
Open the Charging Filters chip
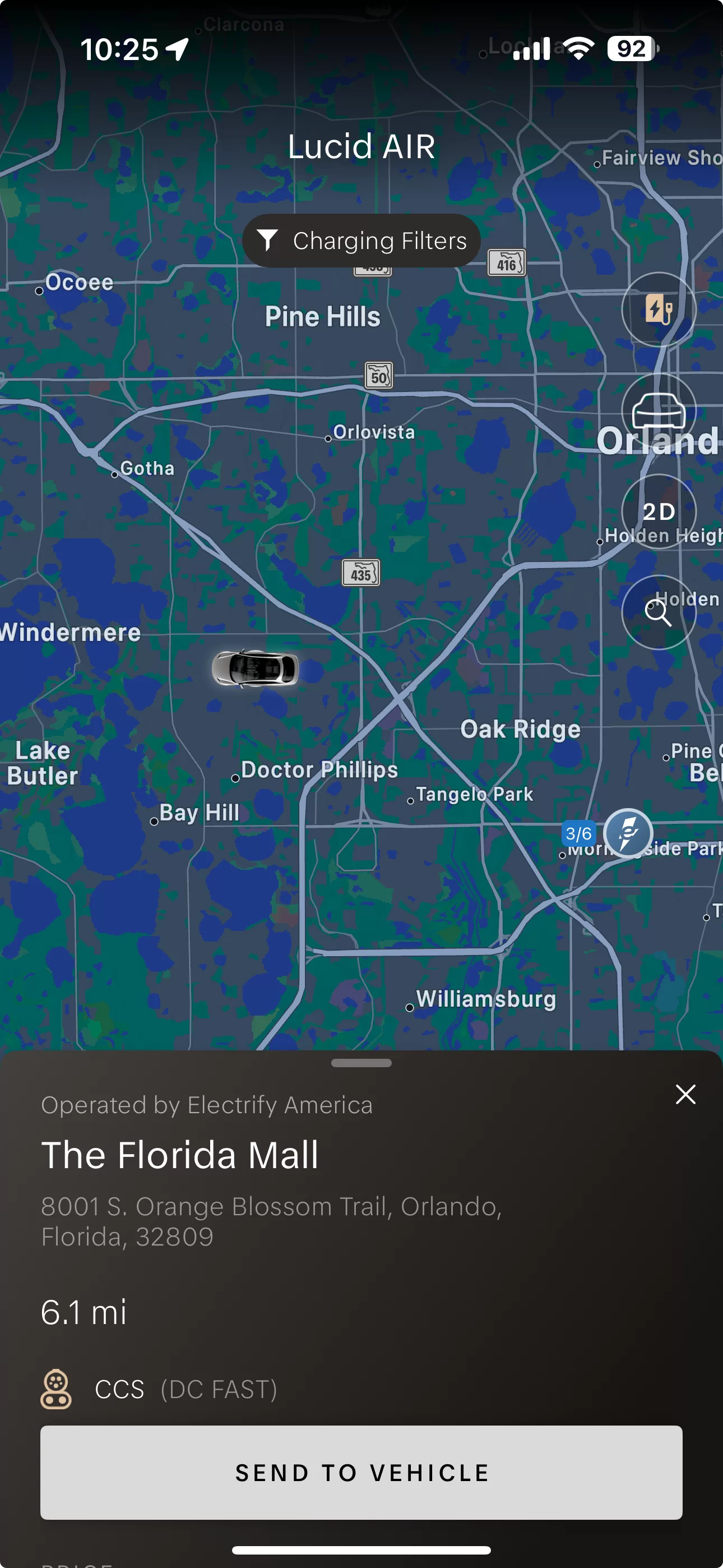pos(361,241)
